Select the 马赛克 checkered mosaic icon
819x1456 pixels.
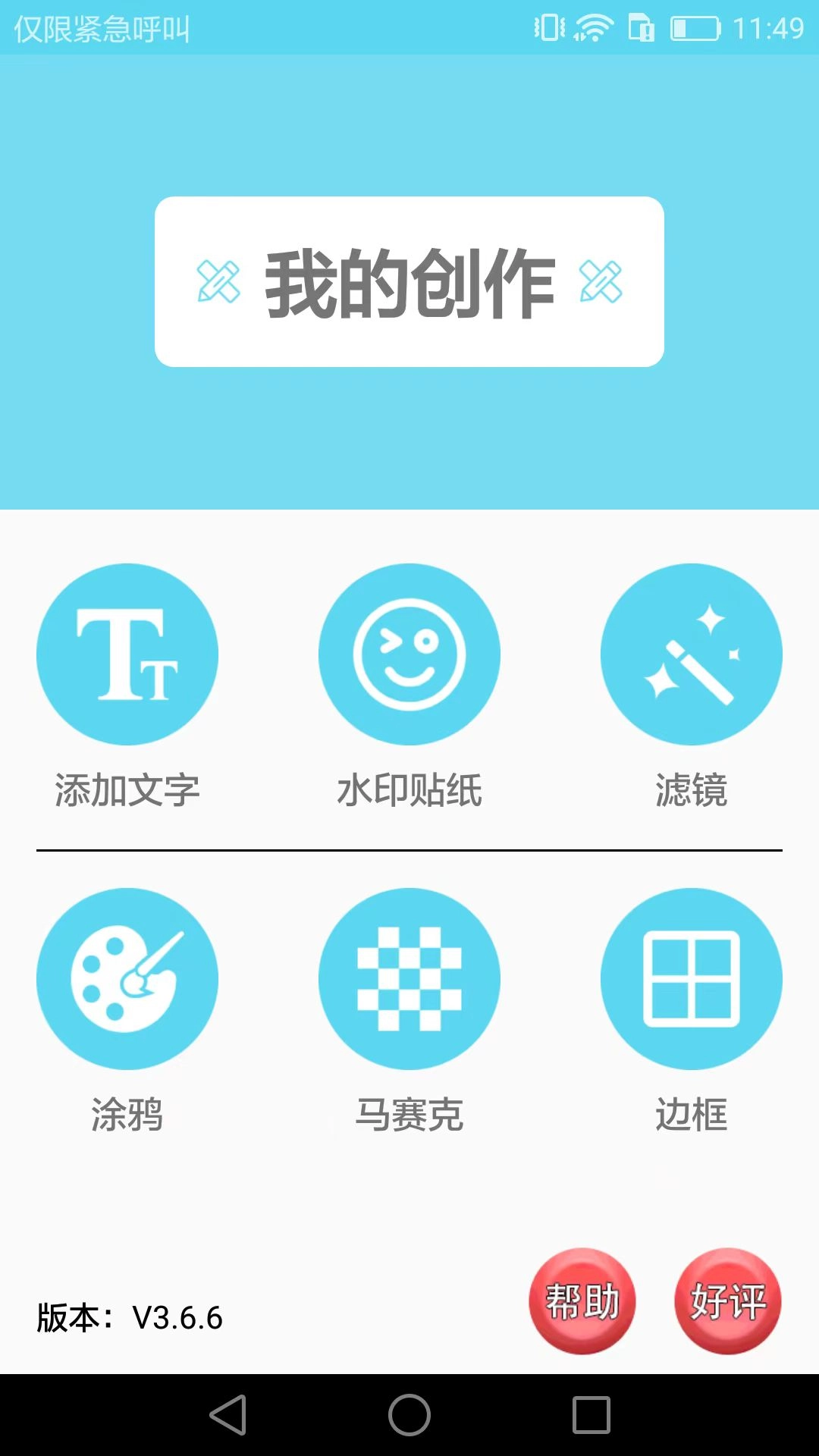(409, 979)
